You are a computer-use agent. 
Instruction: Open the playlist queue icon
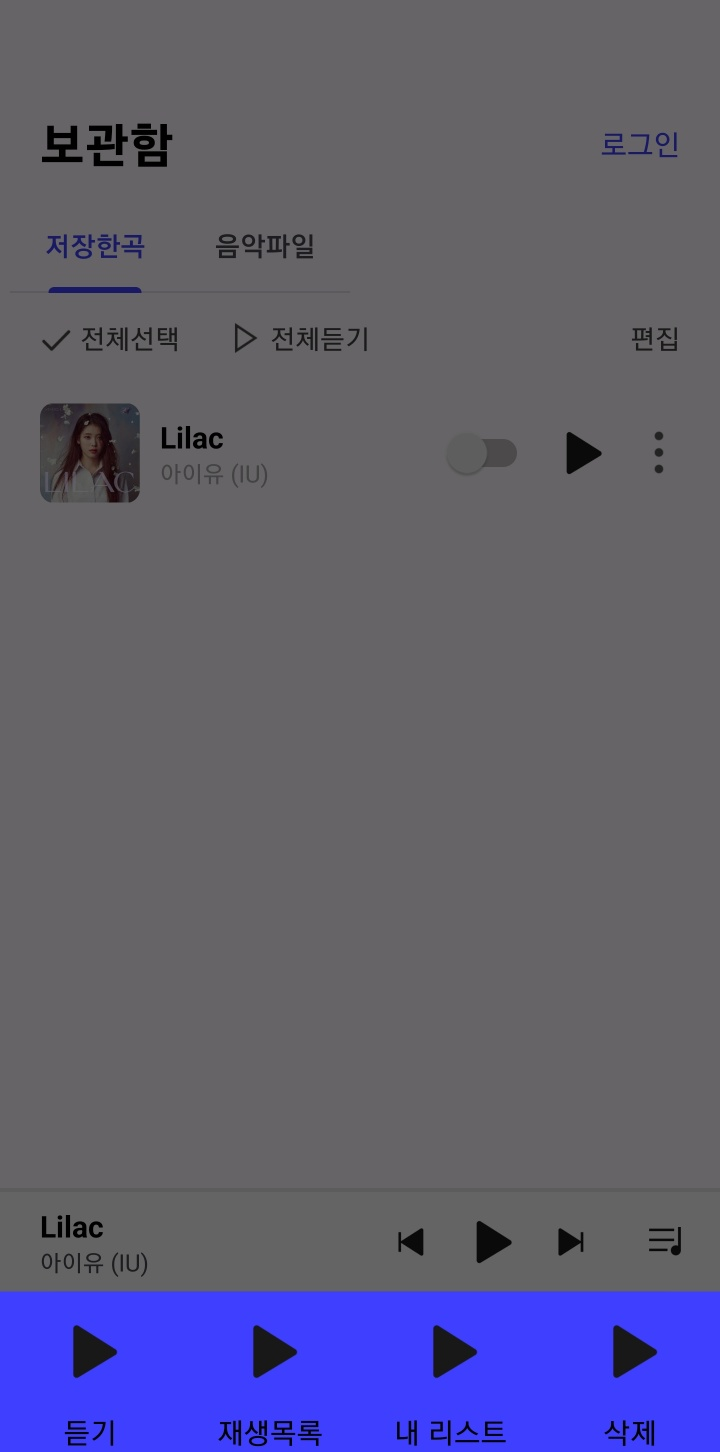coord(664,1241)
